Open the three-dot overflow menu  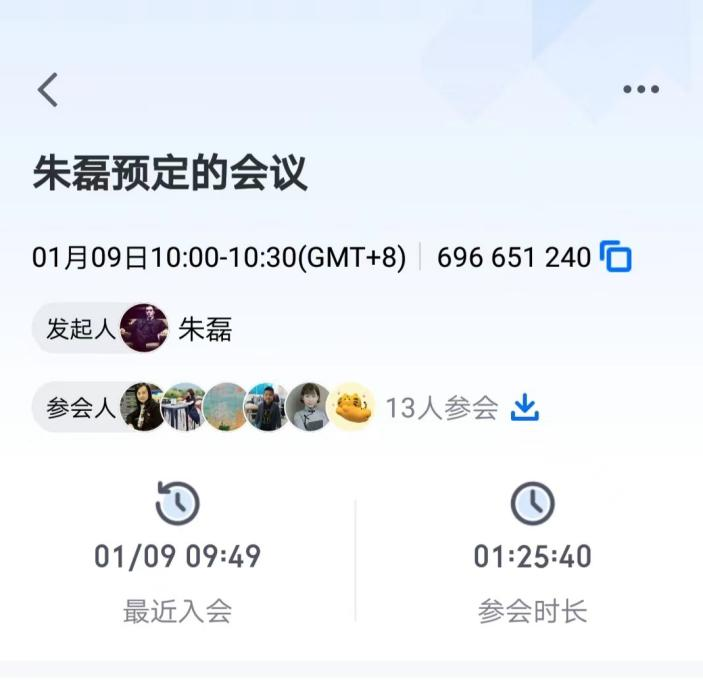point(640,89)
